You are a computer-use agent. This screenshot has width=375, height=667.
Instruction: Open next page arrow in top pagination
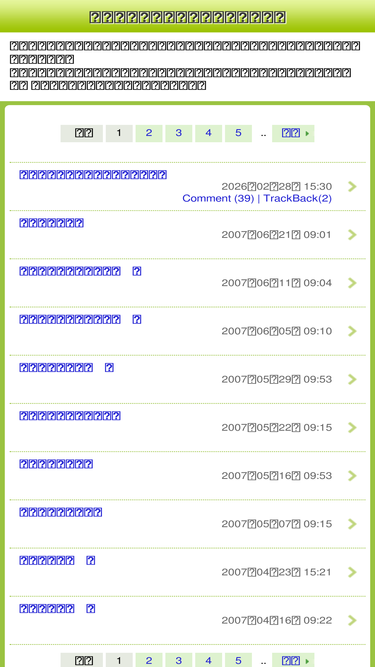click(293, 133)
